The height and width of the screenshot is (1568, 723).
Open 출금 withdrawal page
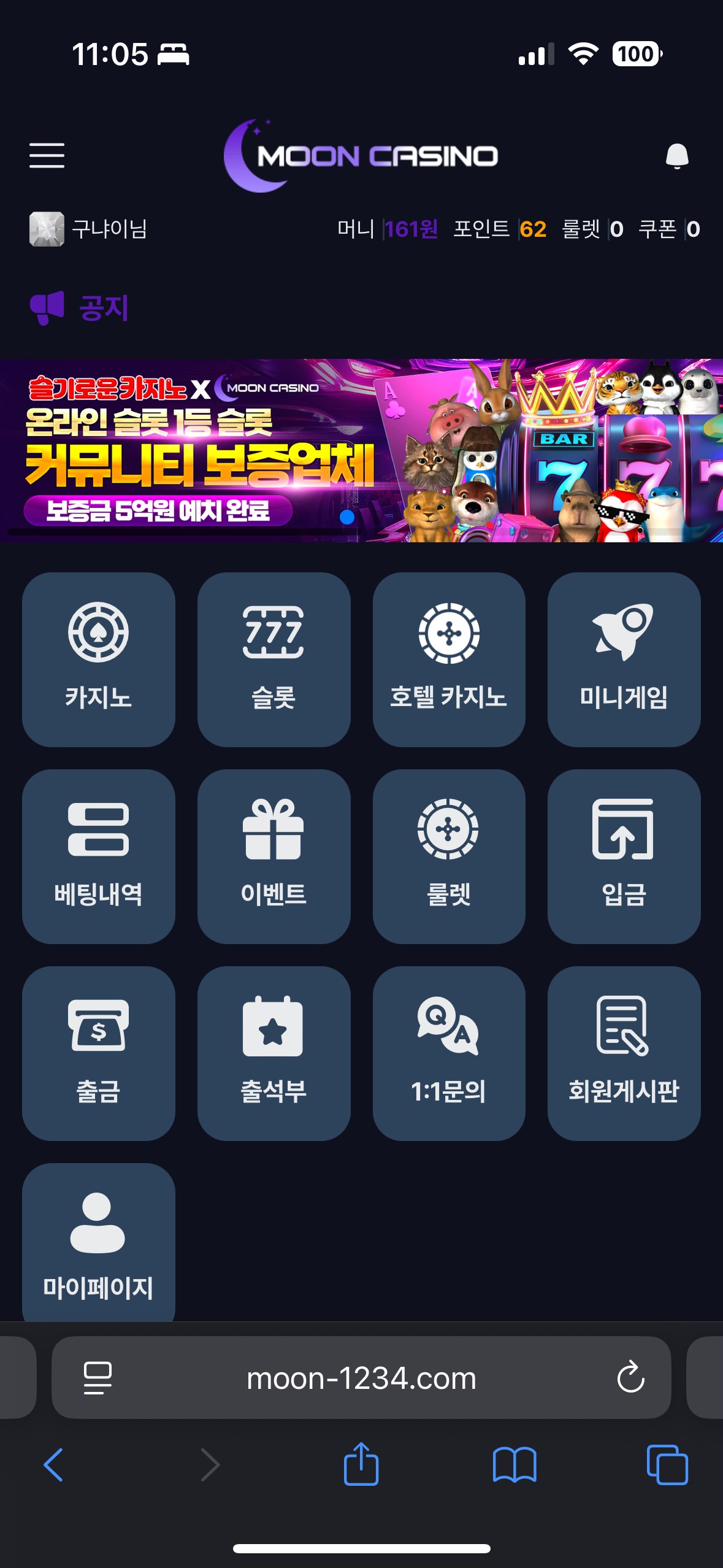coord(98,1053)
